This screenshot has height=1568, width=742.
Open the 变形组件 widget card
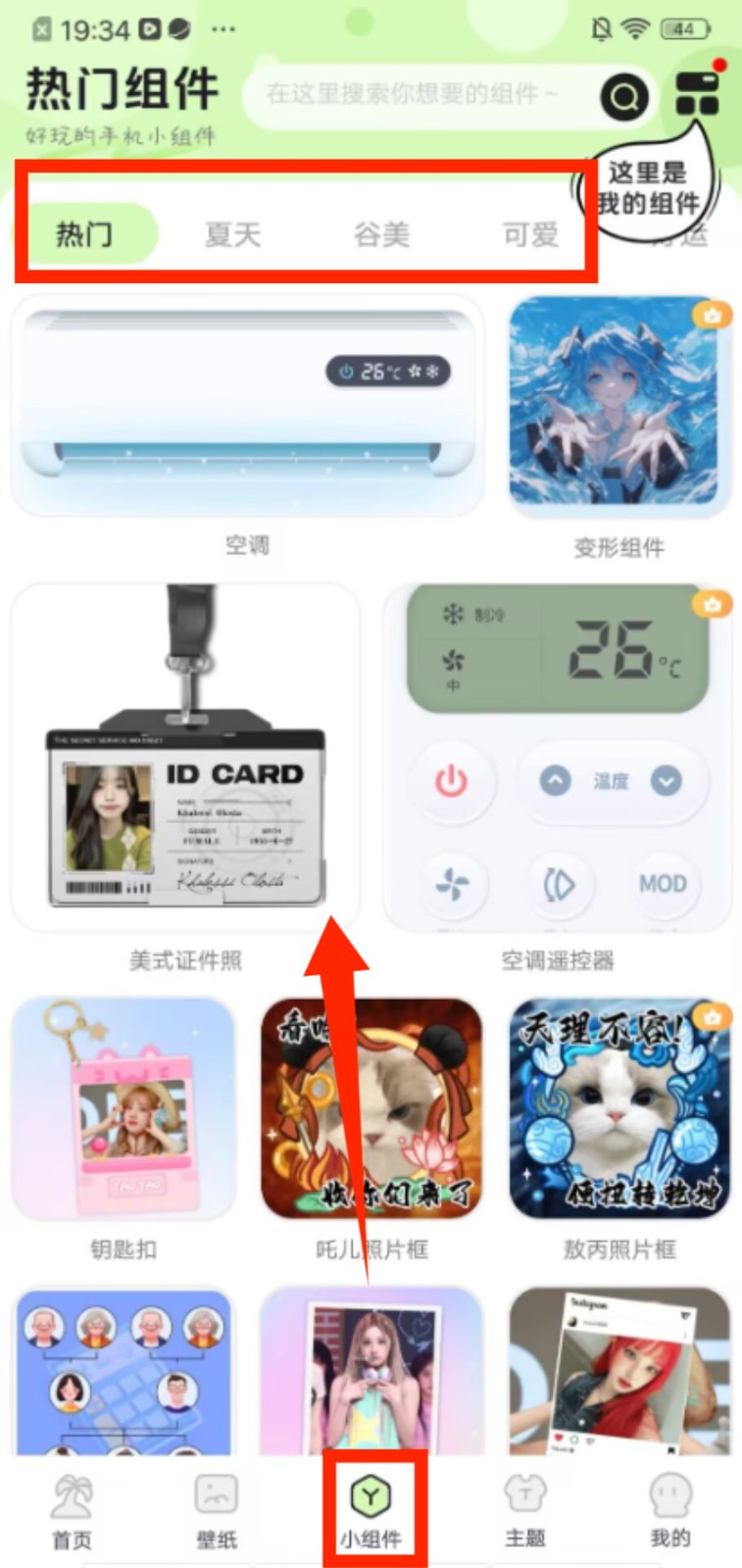point(619,405)
